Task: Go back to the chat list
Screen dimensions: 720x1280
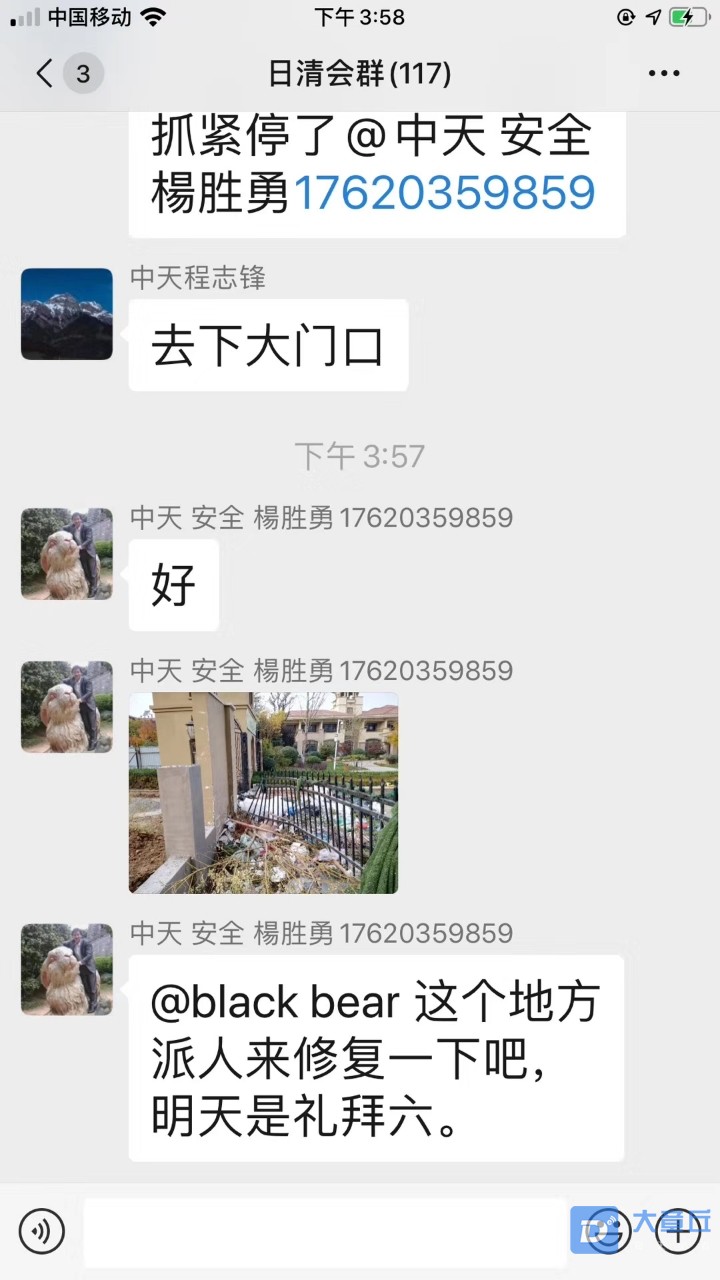Action: [x=45, y=73]
